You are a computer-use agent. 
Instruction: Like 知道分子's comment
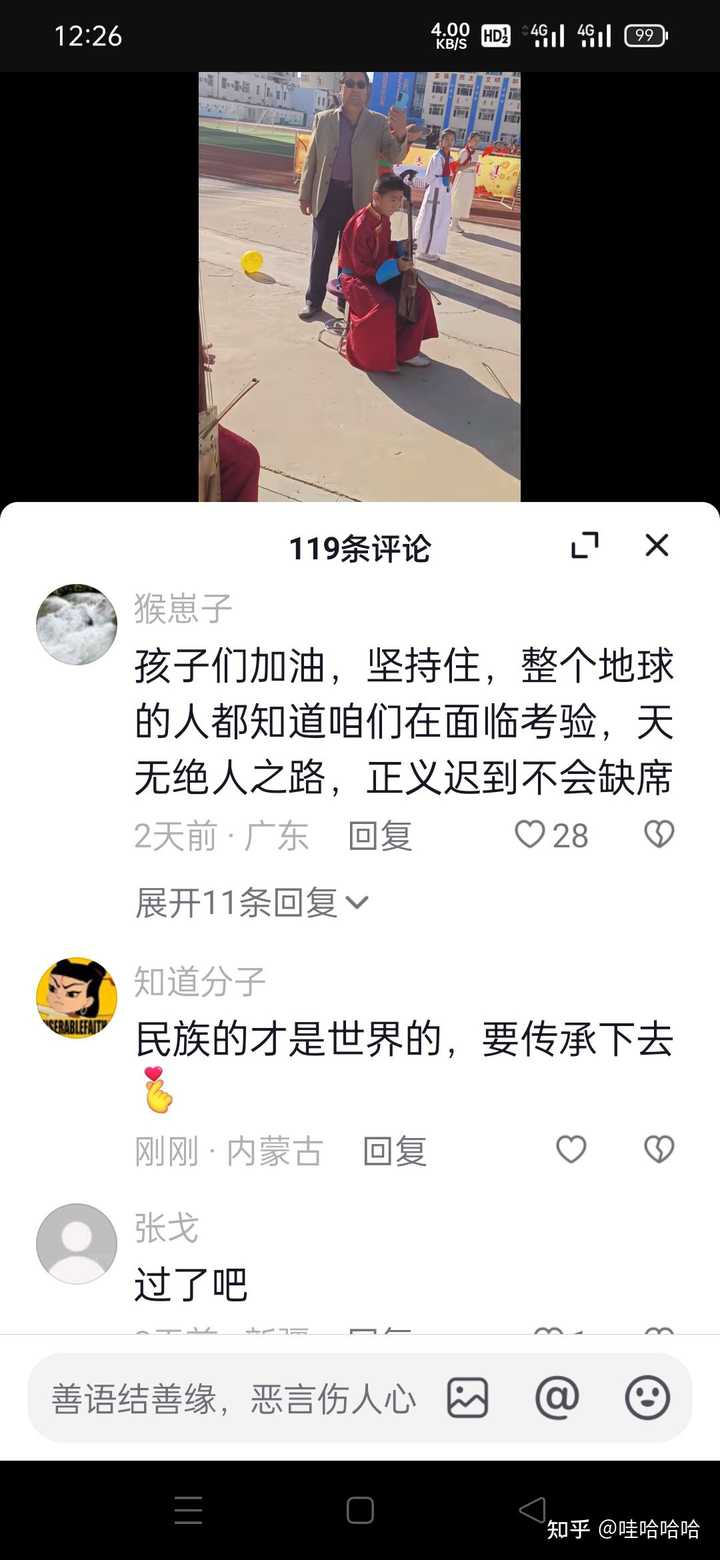point(571,1150)
